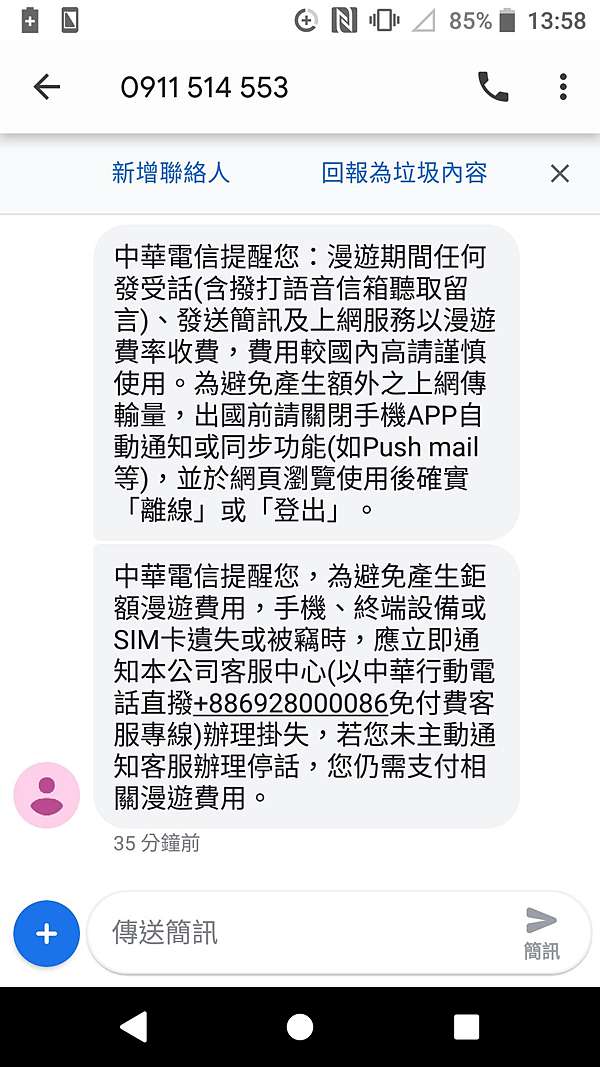The height and width of the screenshot is (1067, 600).
Task: Dismiss the add contact banner
Action: (560, 174)
